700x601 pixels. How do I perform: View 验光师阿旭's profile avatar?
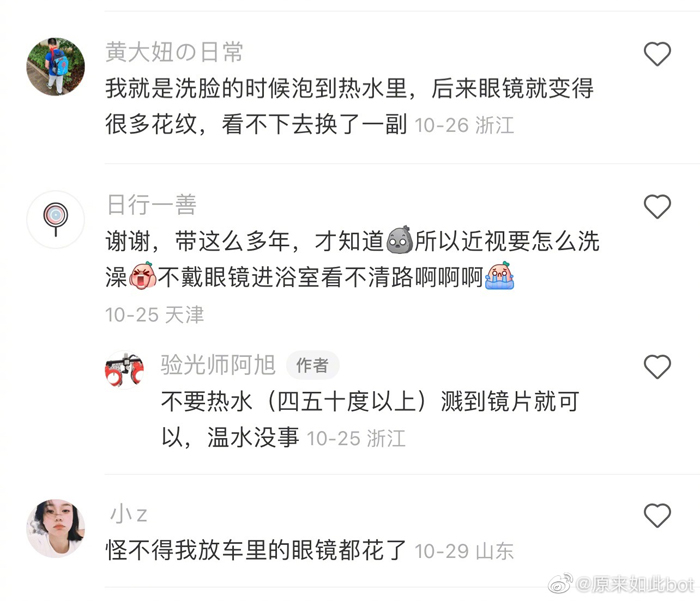tap(126, 372)
